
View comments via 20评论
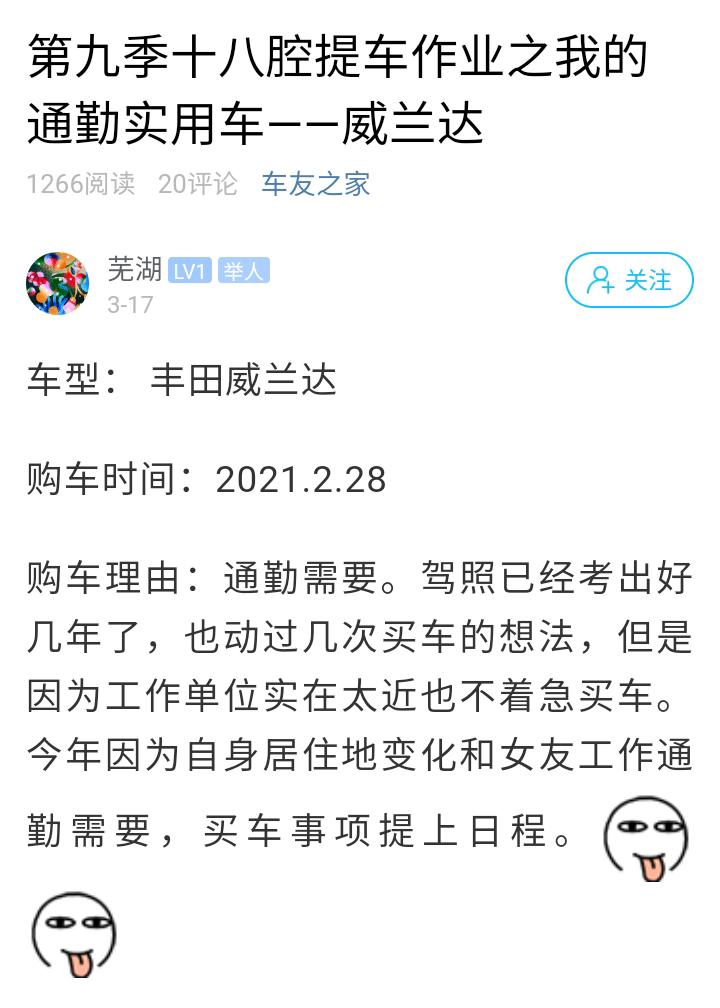click(x=197, y=184)
